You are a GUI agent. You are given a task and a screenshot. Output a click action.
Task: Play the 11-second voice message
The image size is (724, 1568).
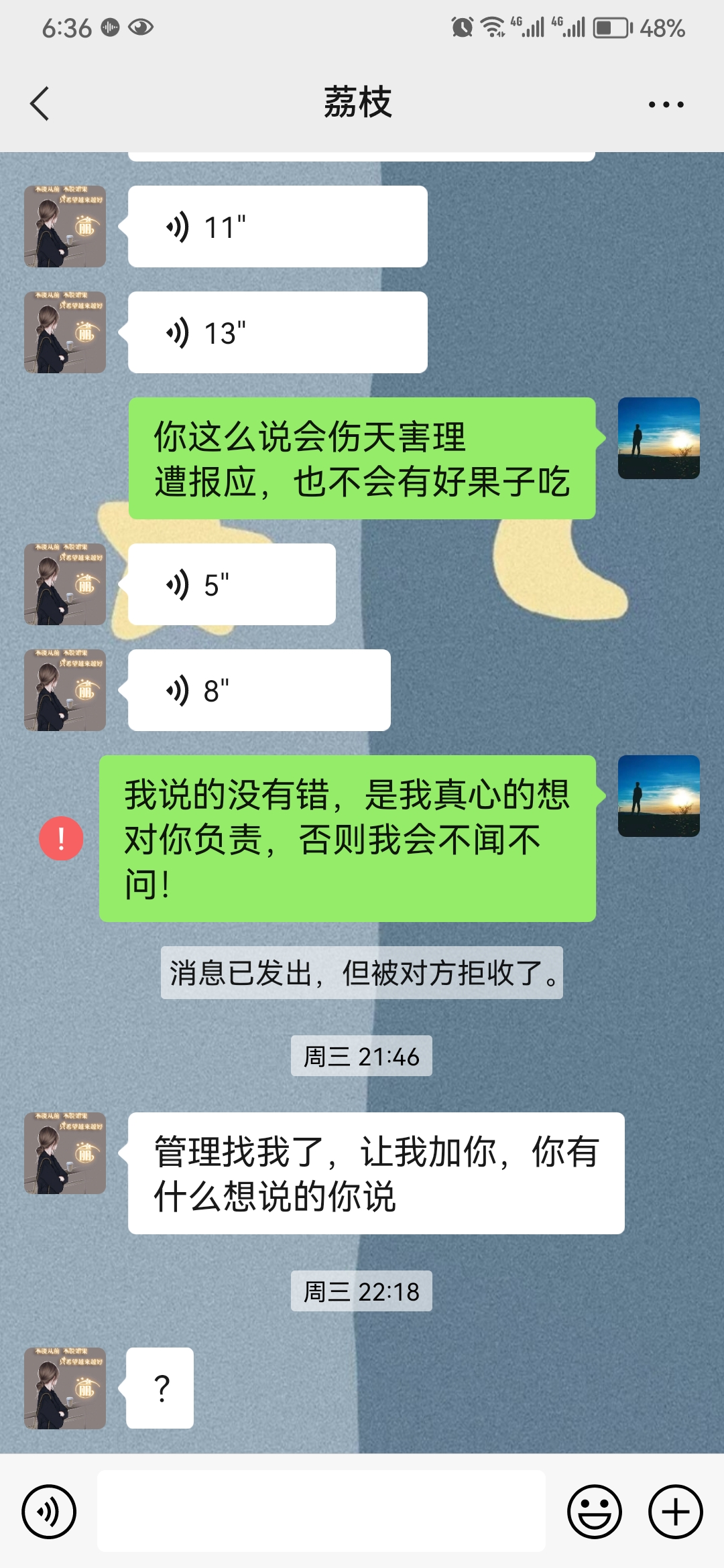tap(278, 226)
